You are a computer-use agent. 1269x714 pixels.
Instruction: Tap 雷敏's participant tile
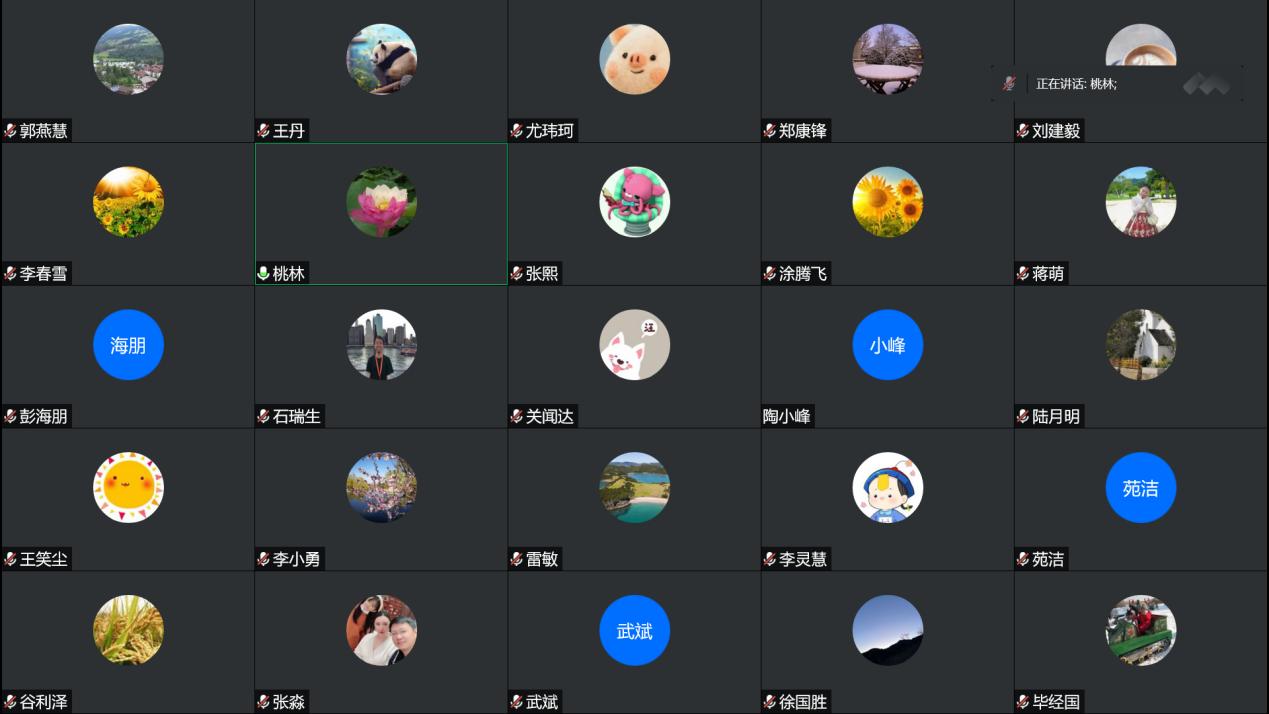(634, 489)
